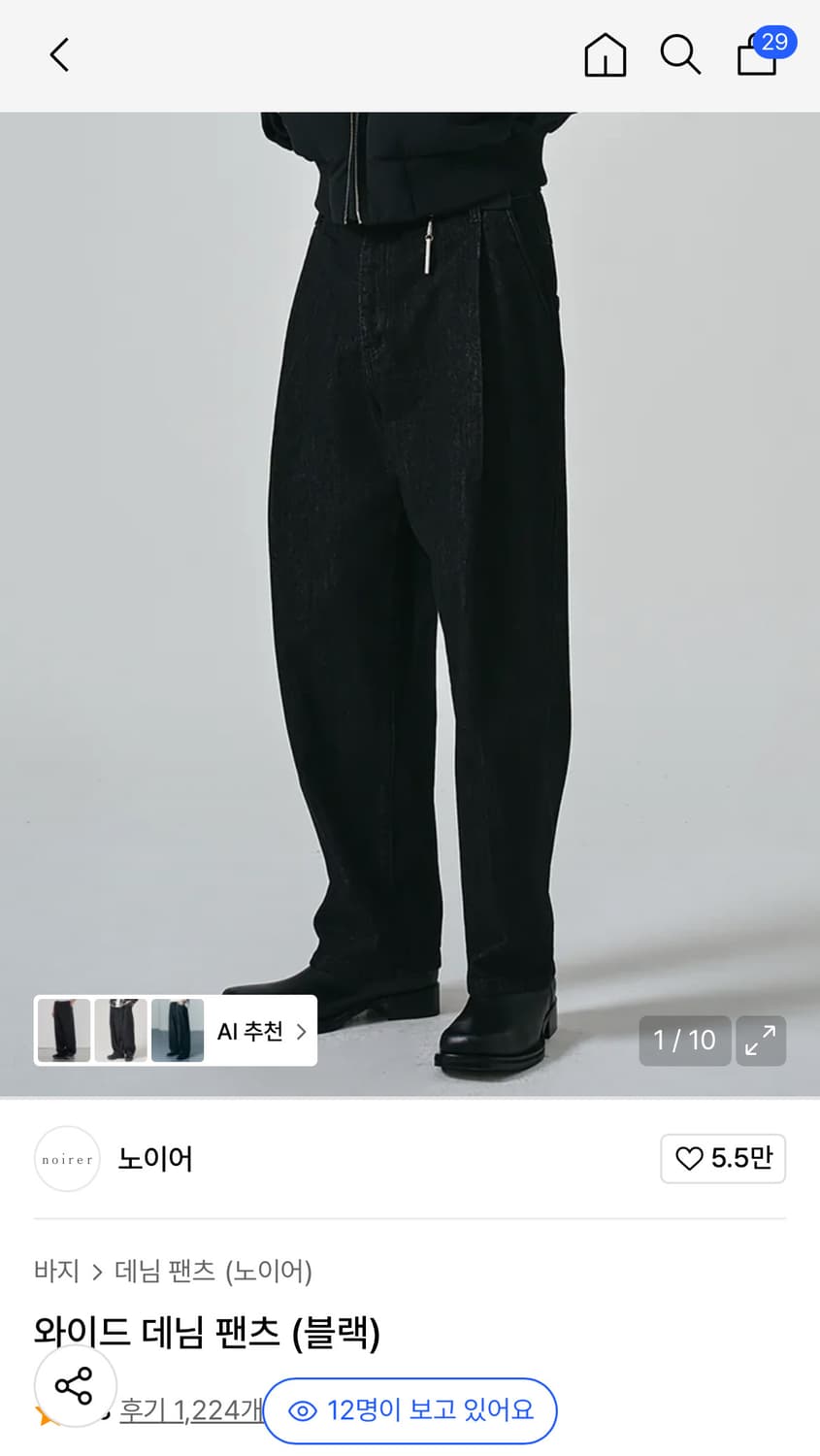
Task: Open the 노이어 brand store page
Action: point(154,1158)
